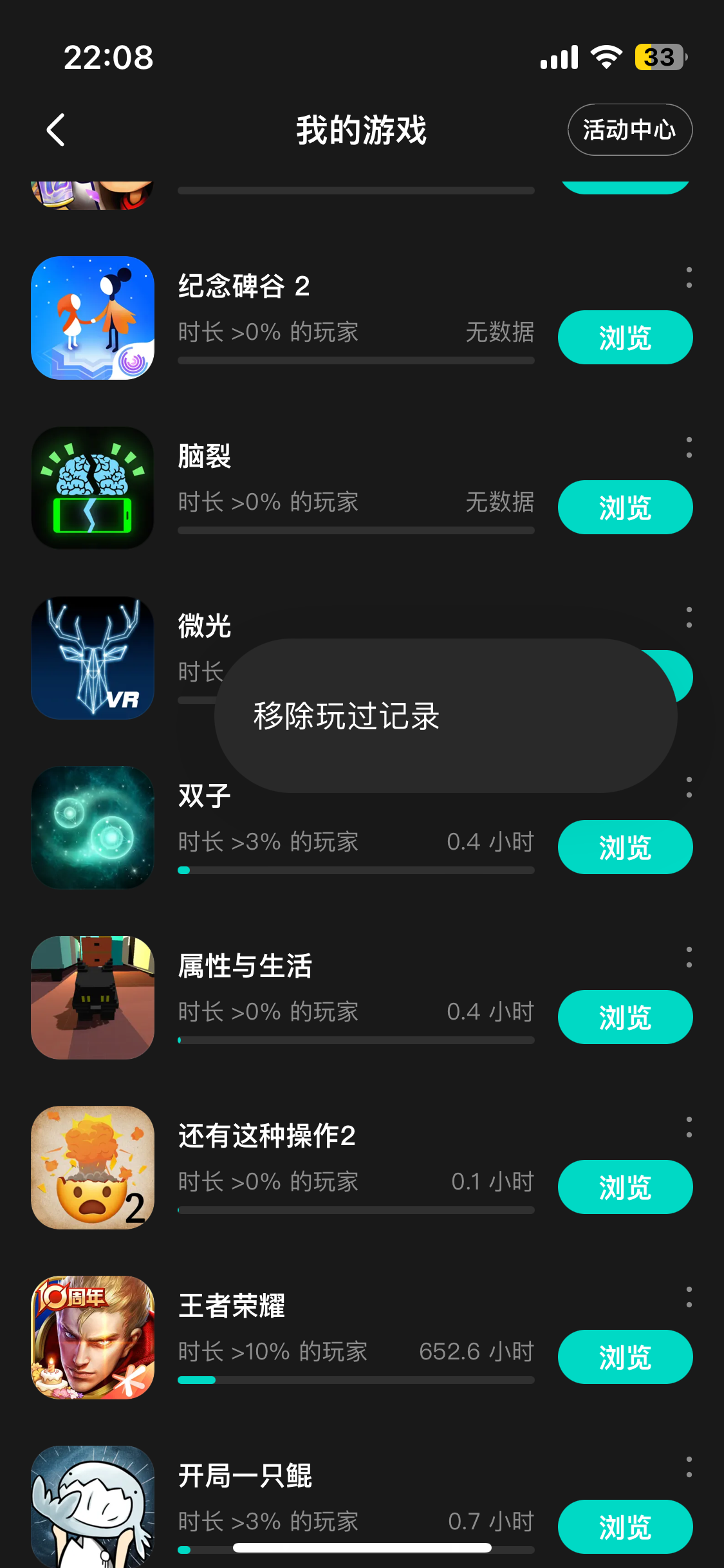Viewport: 724px width, 1568px height.
Task: Browse 属性与生活 game page
Action: pos(625,1017)
